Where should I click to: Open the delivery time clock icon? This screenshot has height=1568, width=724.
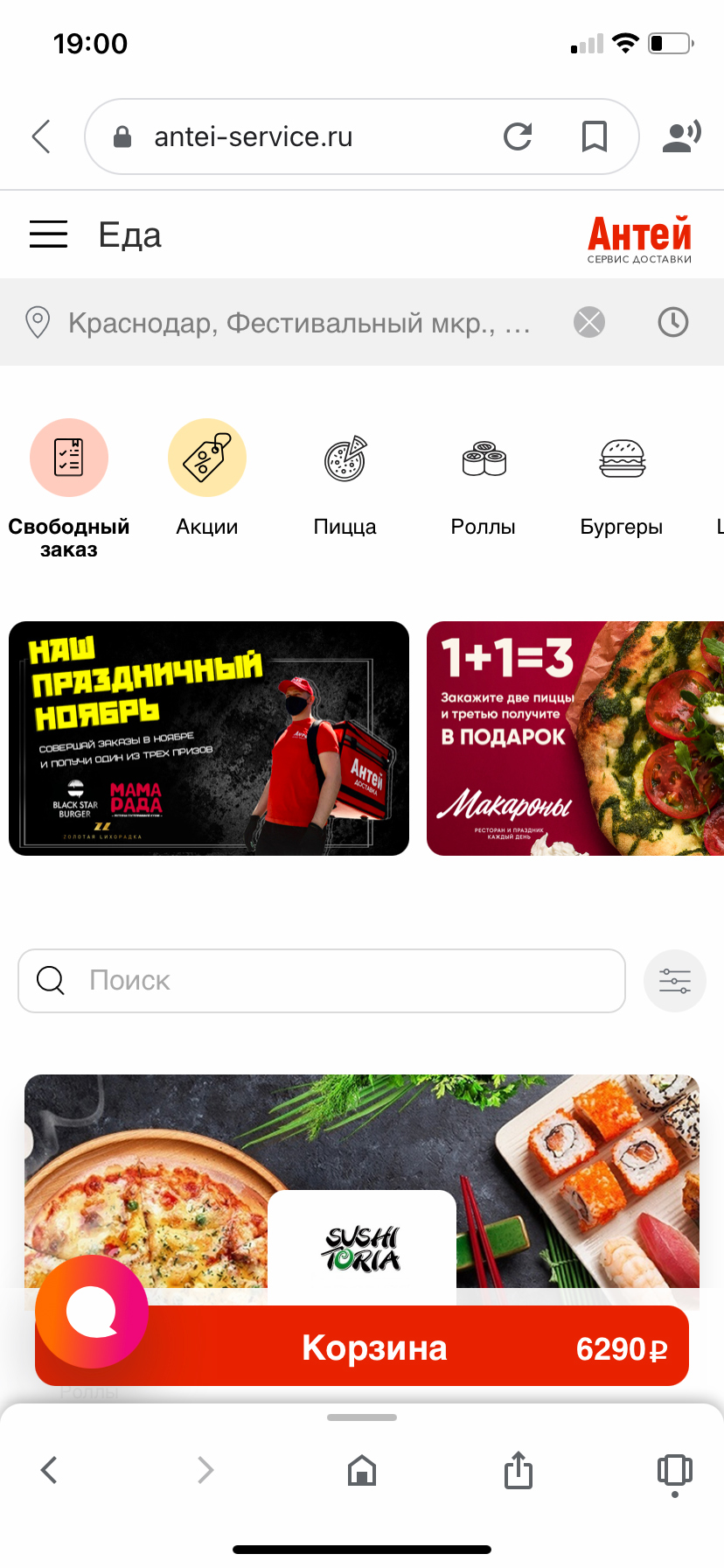(673, 322)
